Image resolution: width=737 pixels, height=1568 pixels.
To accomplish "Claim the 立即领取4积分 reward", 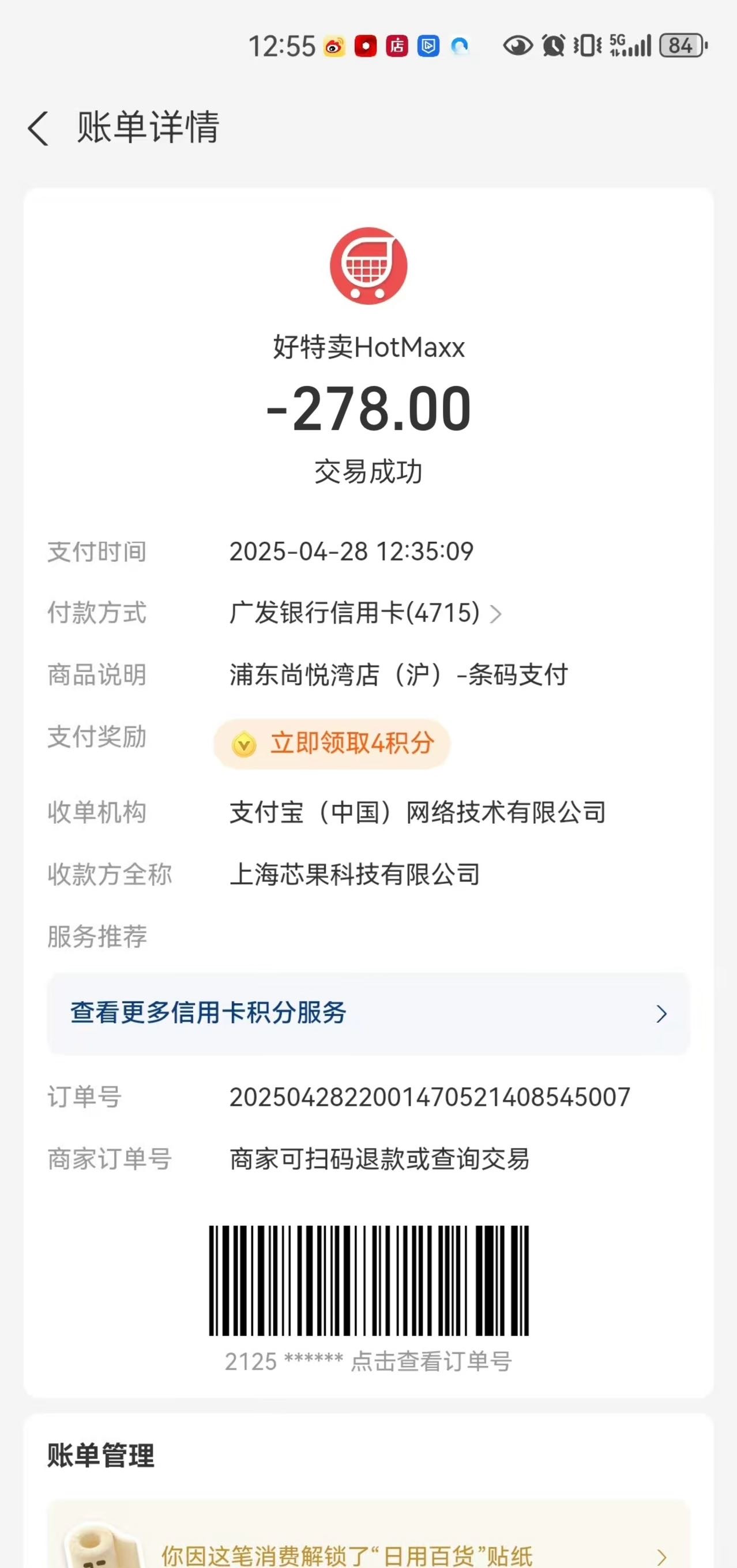I will (332, 743).
